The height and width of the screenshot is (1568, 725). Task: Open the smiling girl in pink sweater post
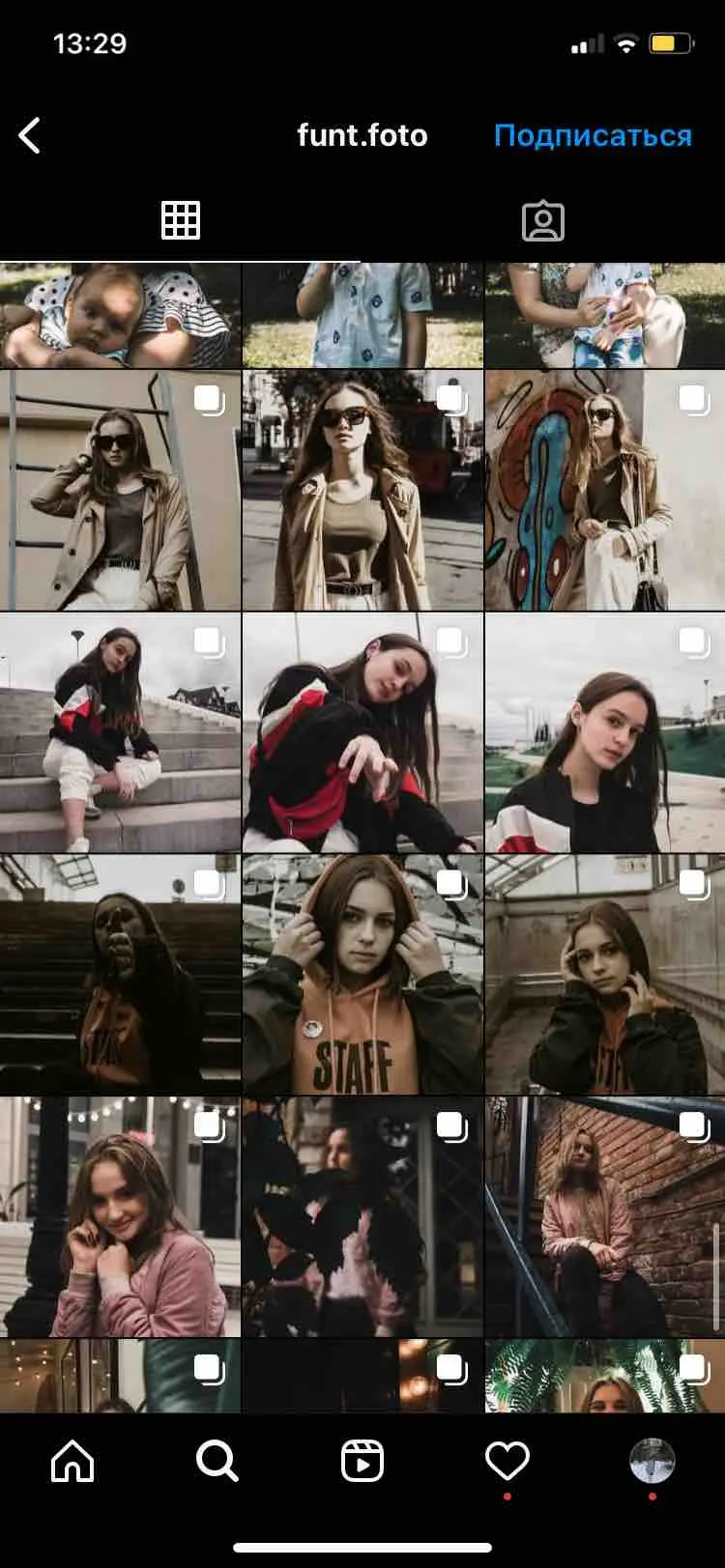click(x=120, y=1216)
